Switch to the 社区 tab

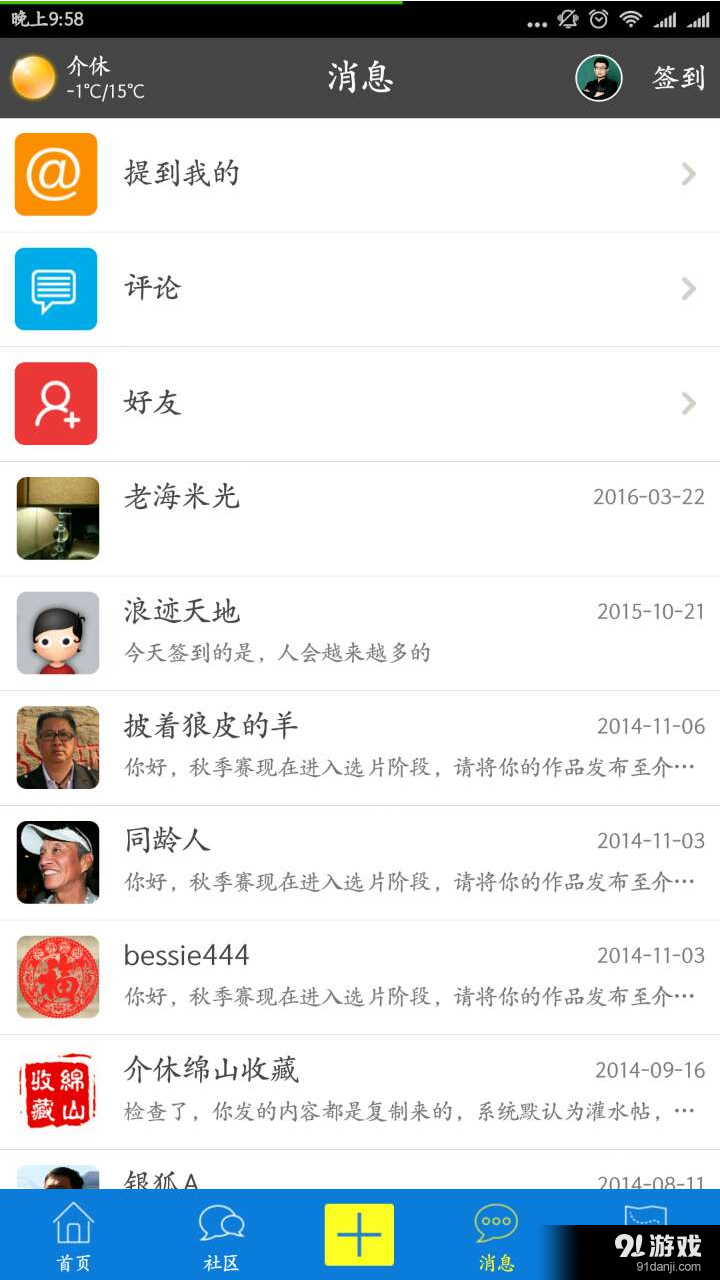(221, 1232)
